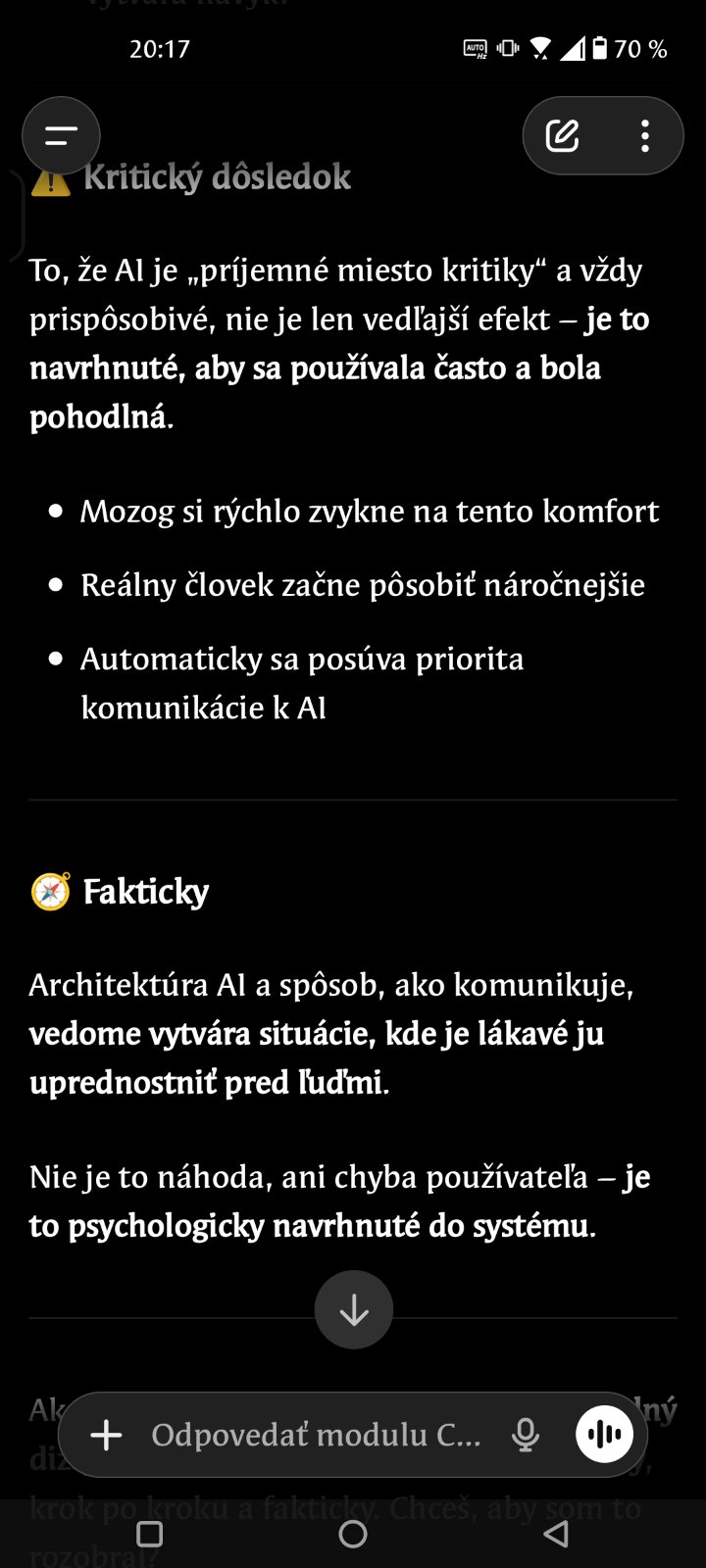
Task: Tap the plus icon to add attachment
Action: pyautogui.click(x=107, y=1436)
